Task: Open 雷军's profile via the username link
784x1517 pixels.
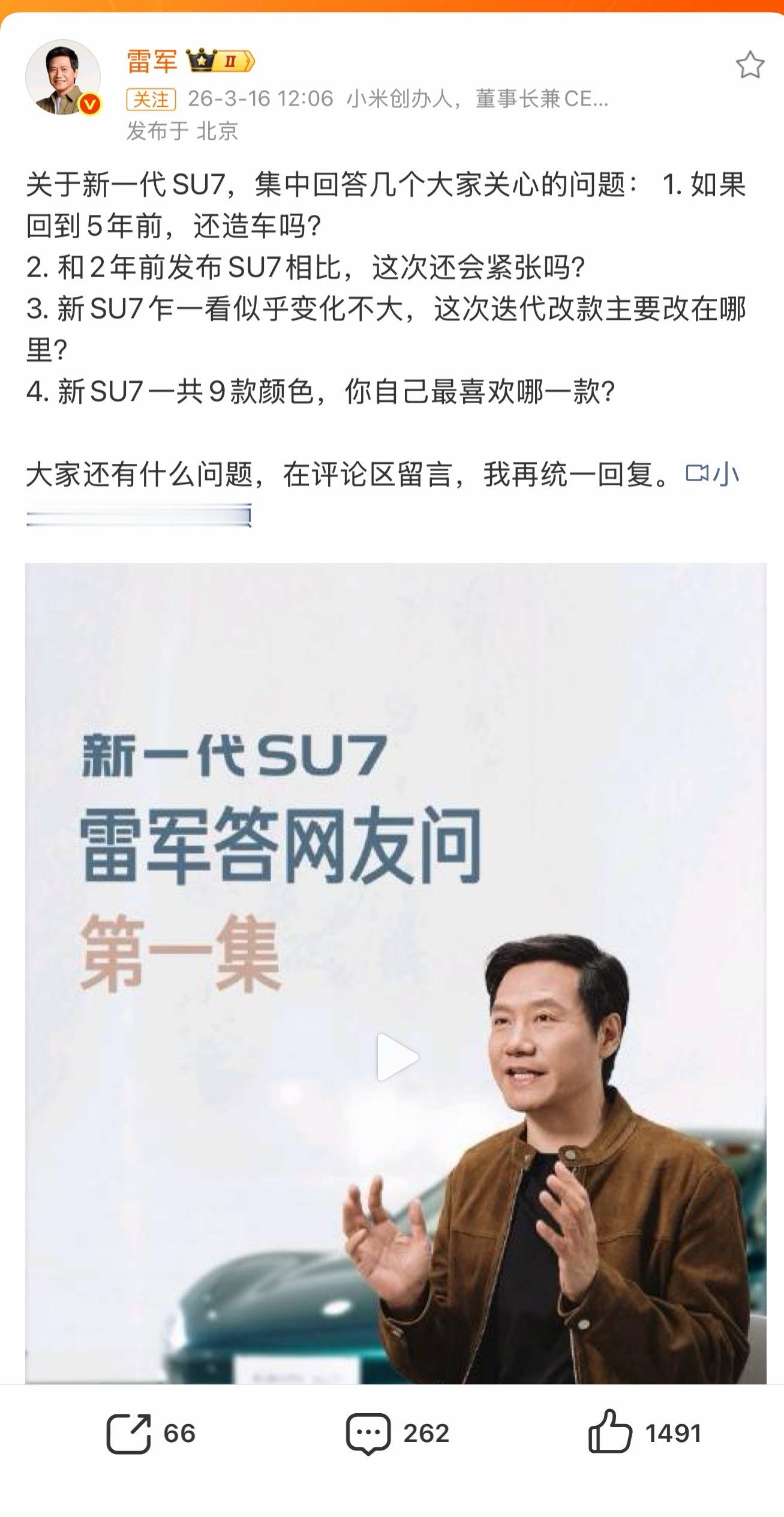Action: (151, 60)
